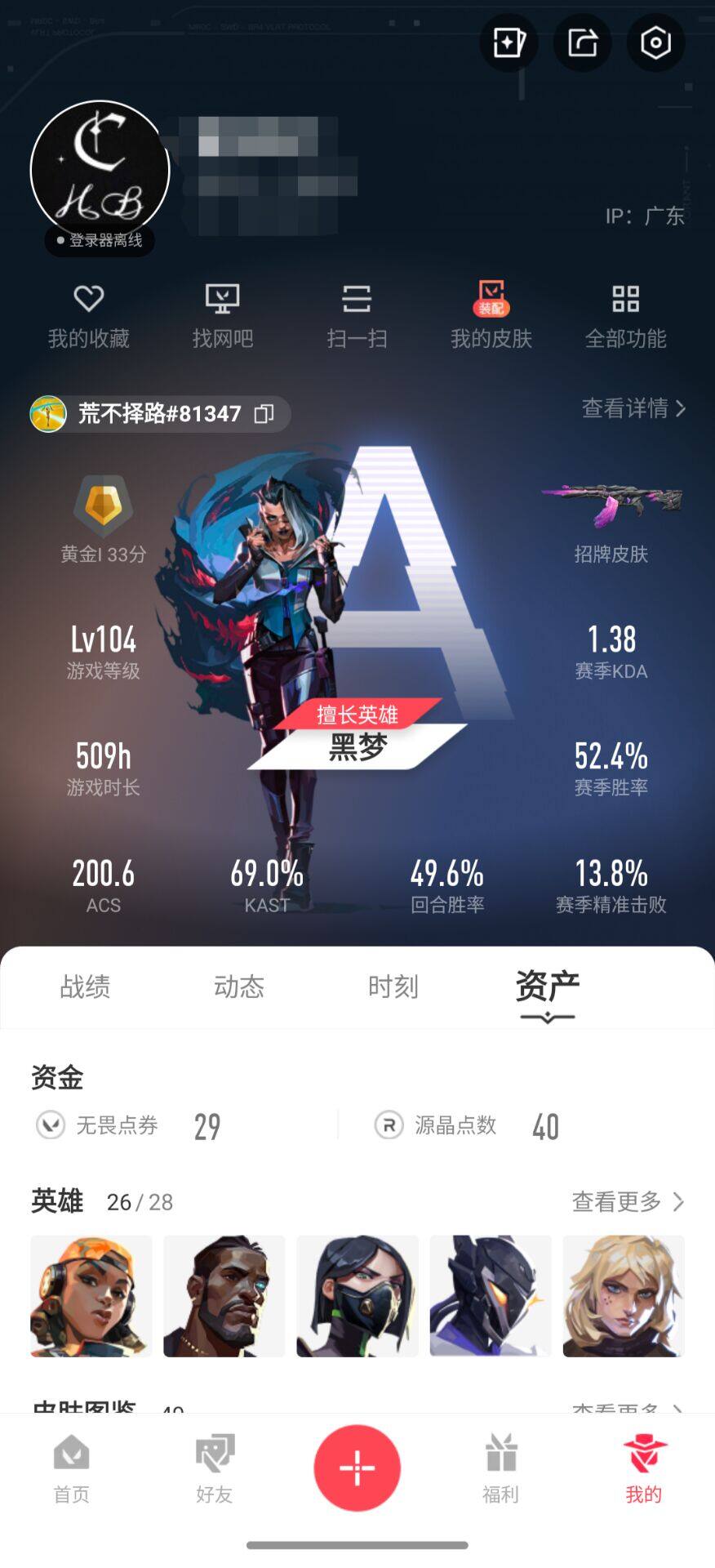Select the masked Viper hero portrait

357,1296
